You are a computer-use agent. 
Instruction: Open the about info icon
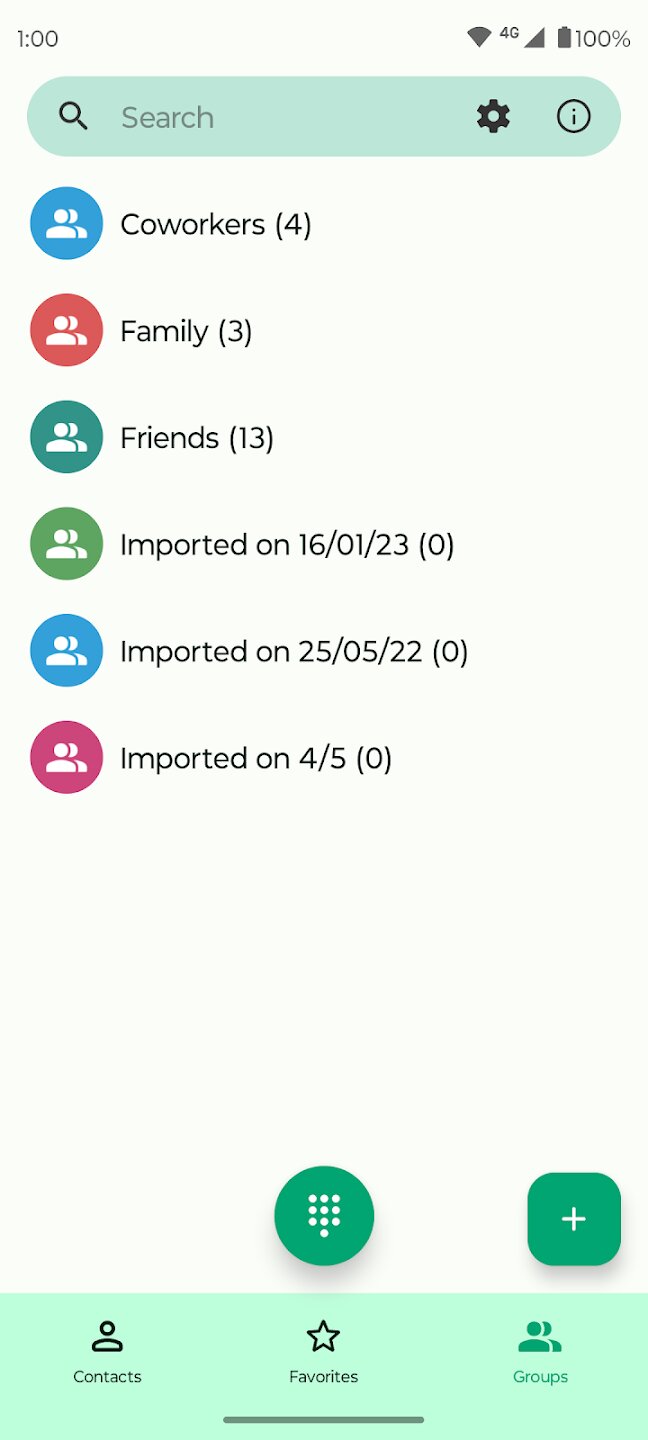[573, 117]
